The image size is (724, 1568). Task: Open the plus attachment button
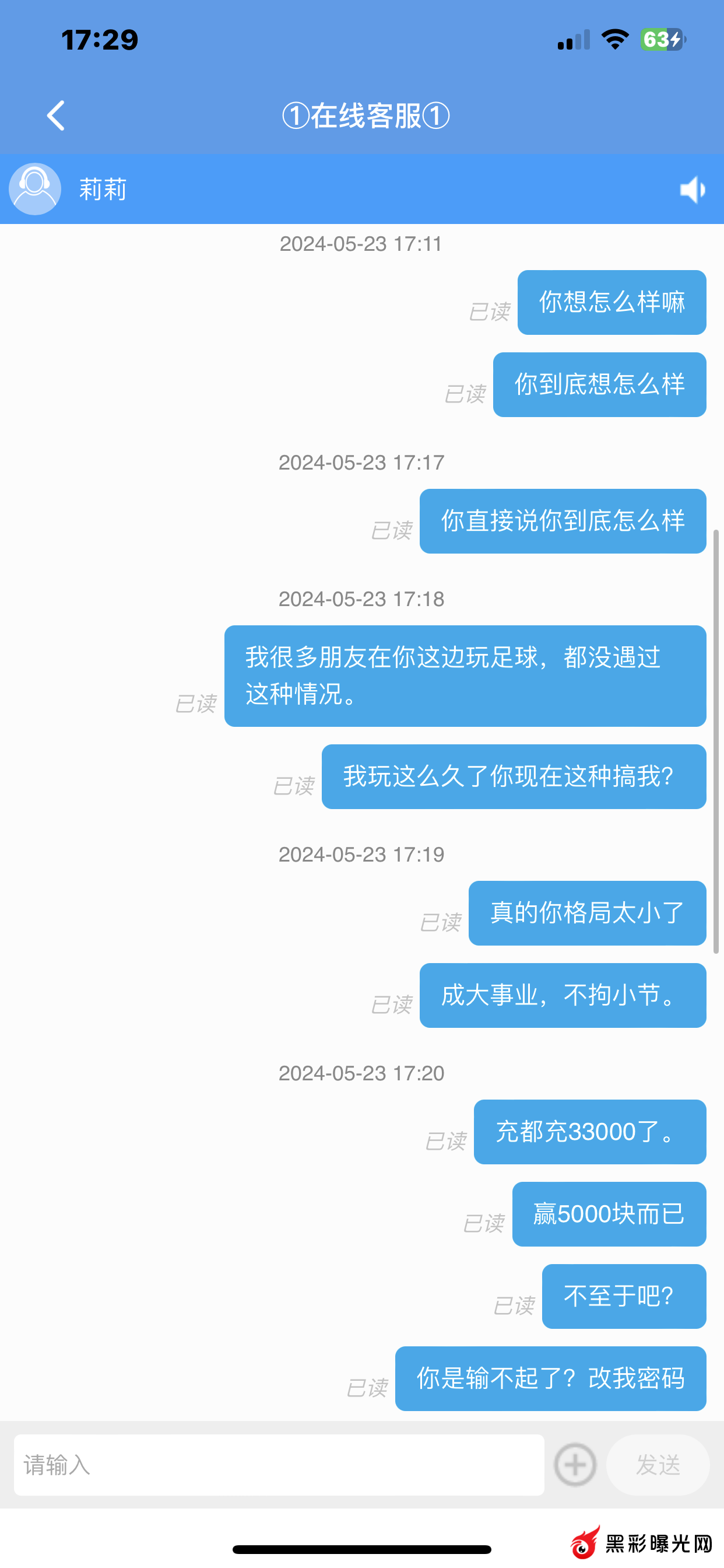pyautogui.click(x=575, y=1465)
